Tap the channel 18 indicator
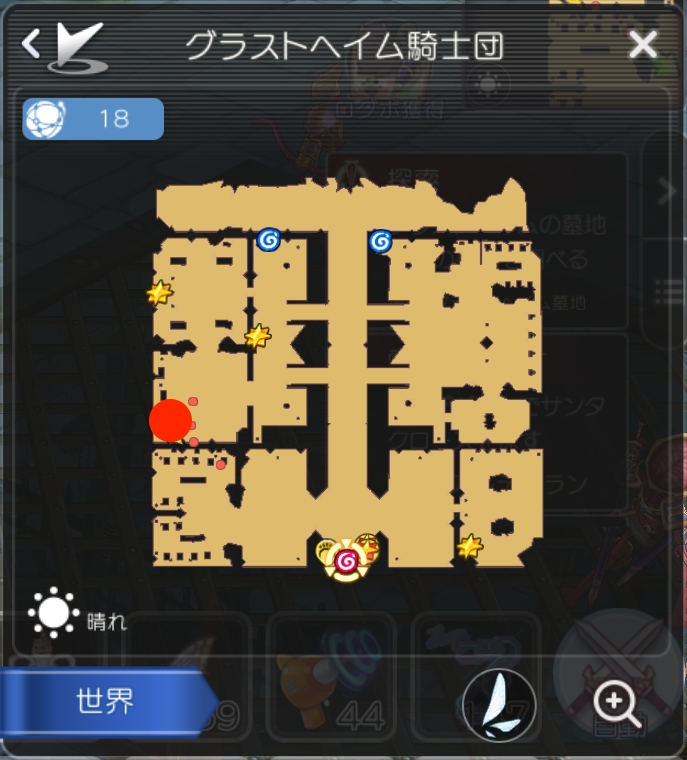Image resolution: width=687 pixels, height=760 pixels. [93, 119]
